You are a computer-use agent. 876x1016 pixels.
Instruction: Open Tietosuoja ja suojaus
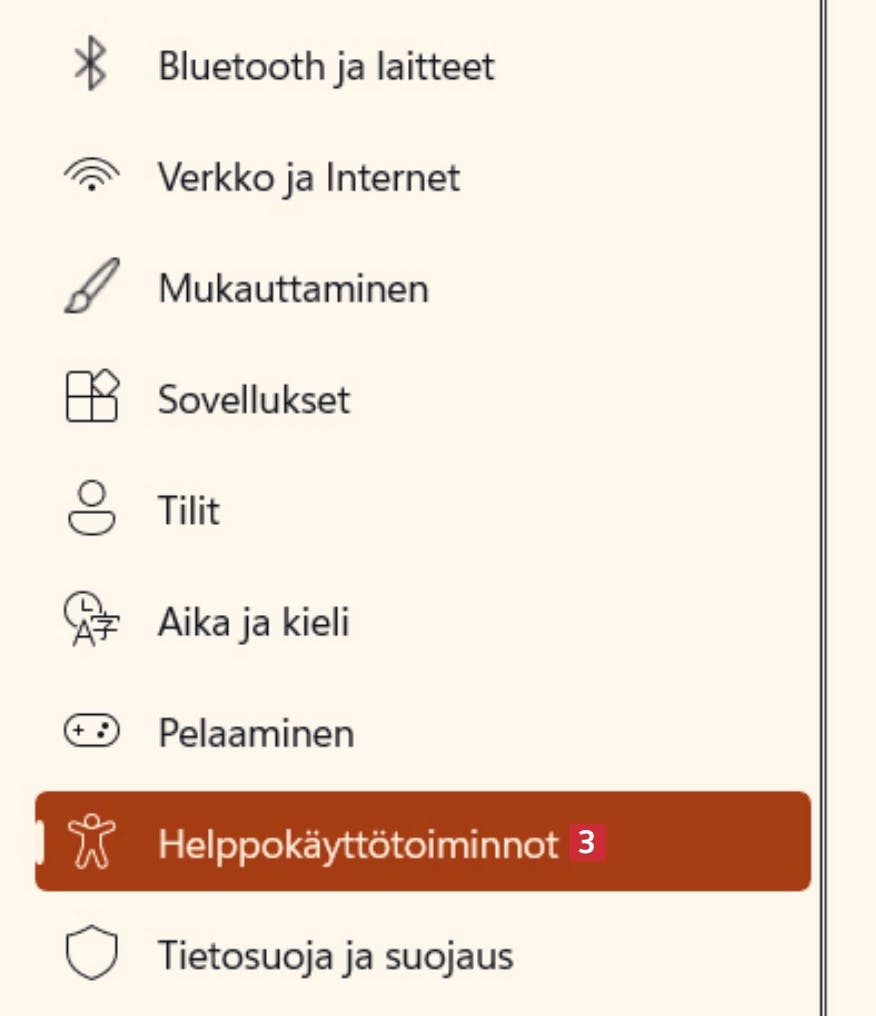(x=334, y=955)
